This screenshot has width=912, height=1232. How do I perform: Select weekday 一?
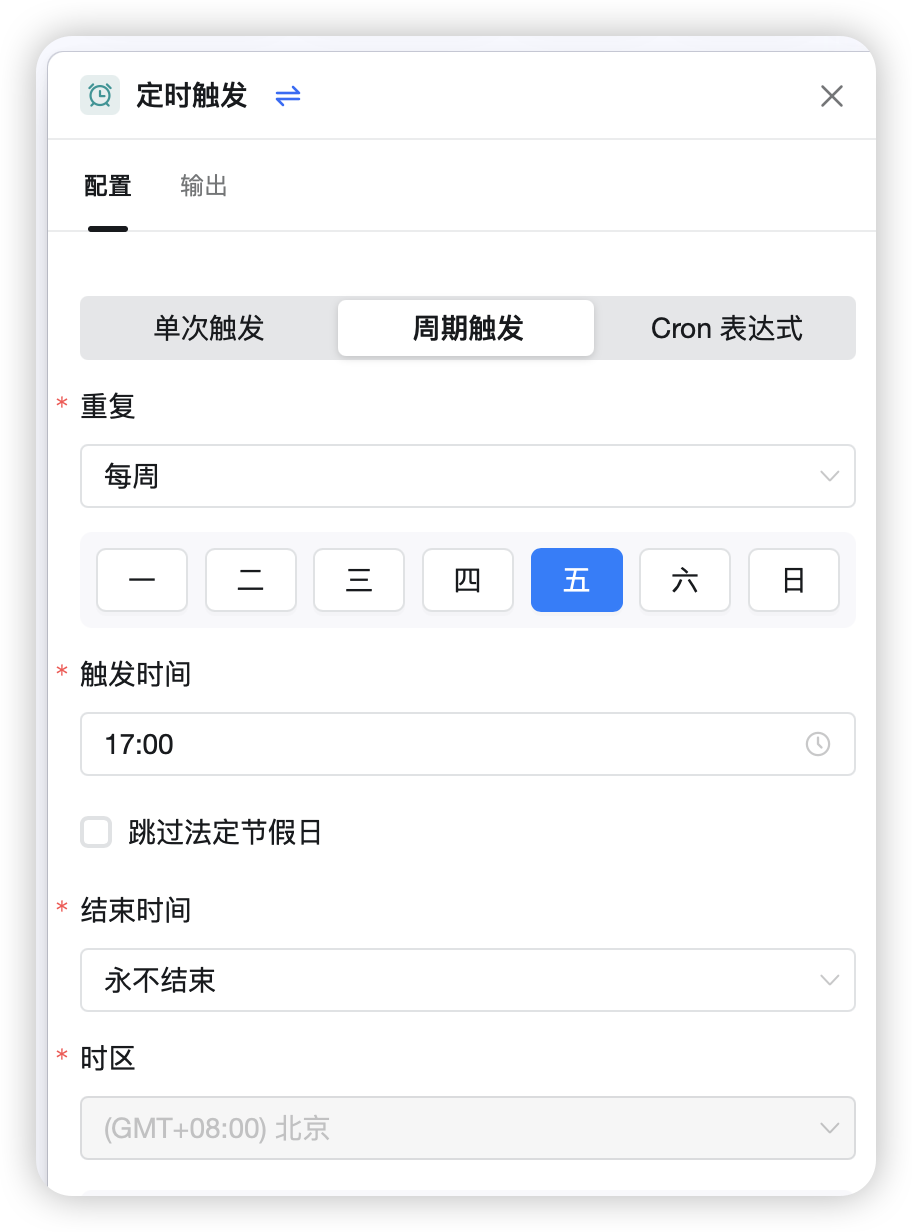(x=142, y=580)
